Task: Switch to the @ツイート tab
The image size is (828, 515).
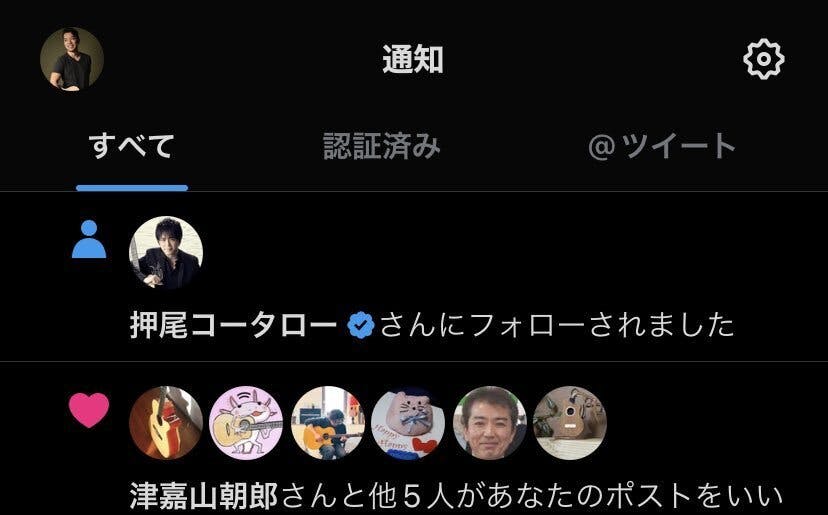Action: tap(662, 146)
